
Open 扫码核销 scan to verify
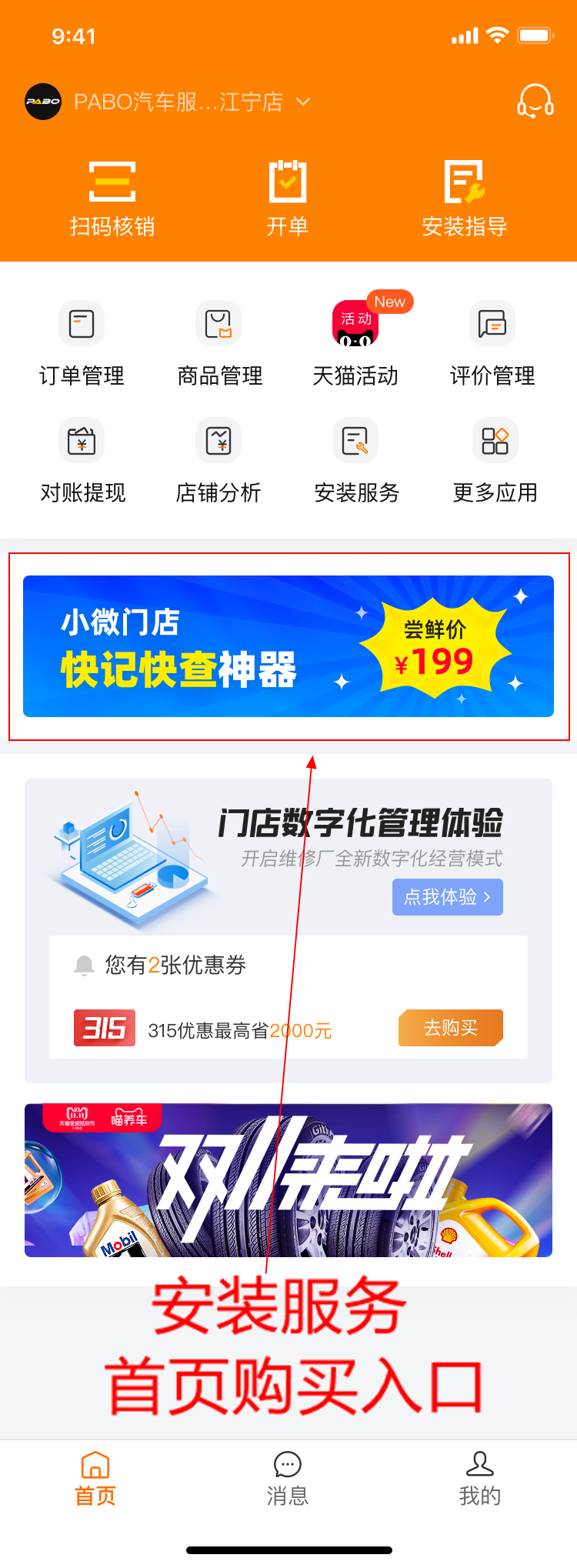[x=112, y=198]
